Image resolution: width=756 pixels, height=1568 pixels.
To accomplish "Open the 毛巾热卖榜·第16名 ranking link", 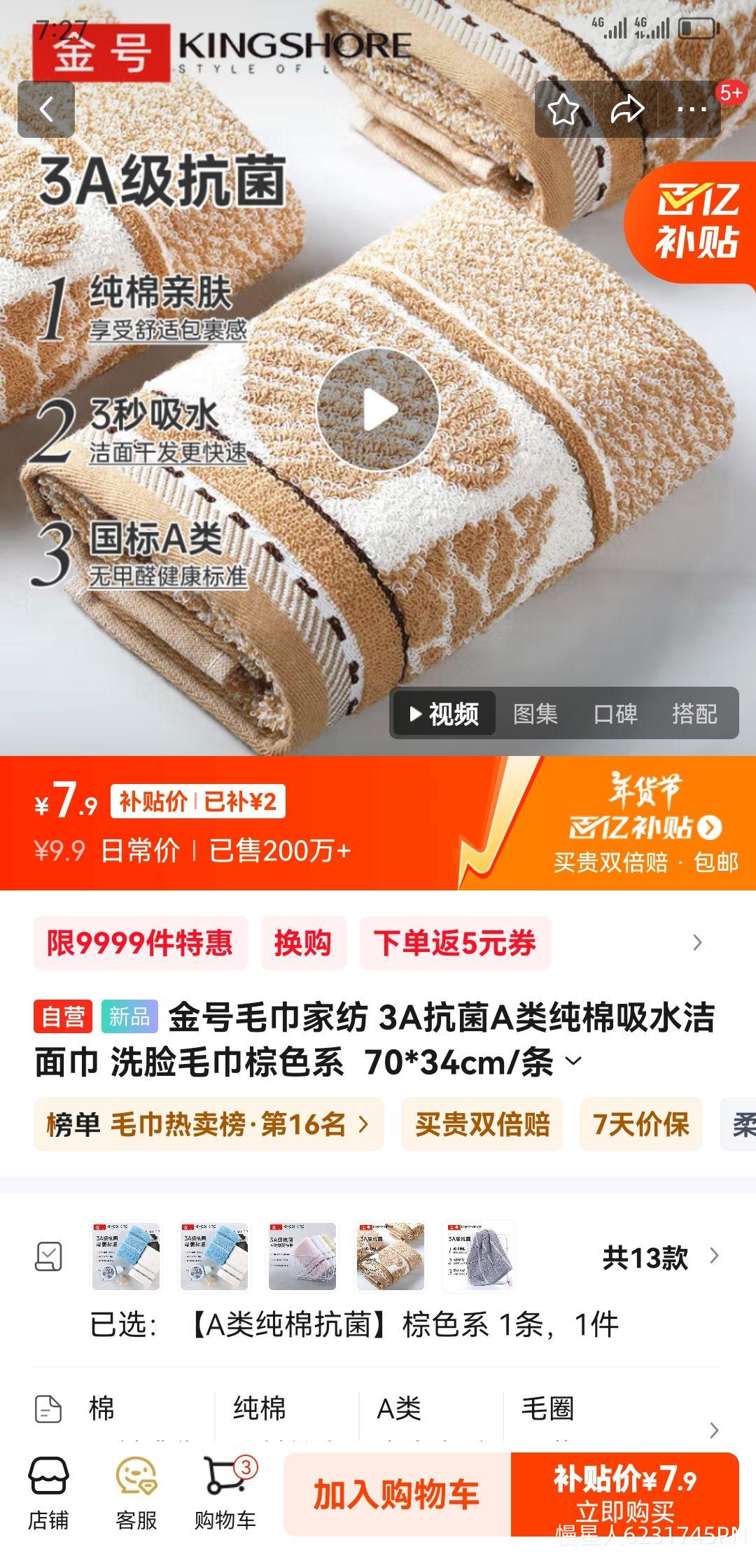I will point(209,1123).
